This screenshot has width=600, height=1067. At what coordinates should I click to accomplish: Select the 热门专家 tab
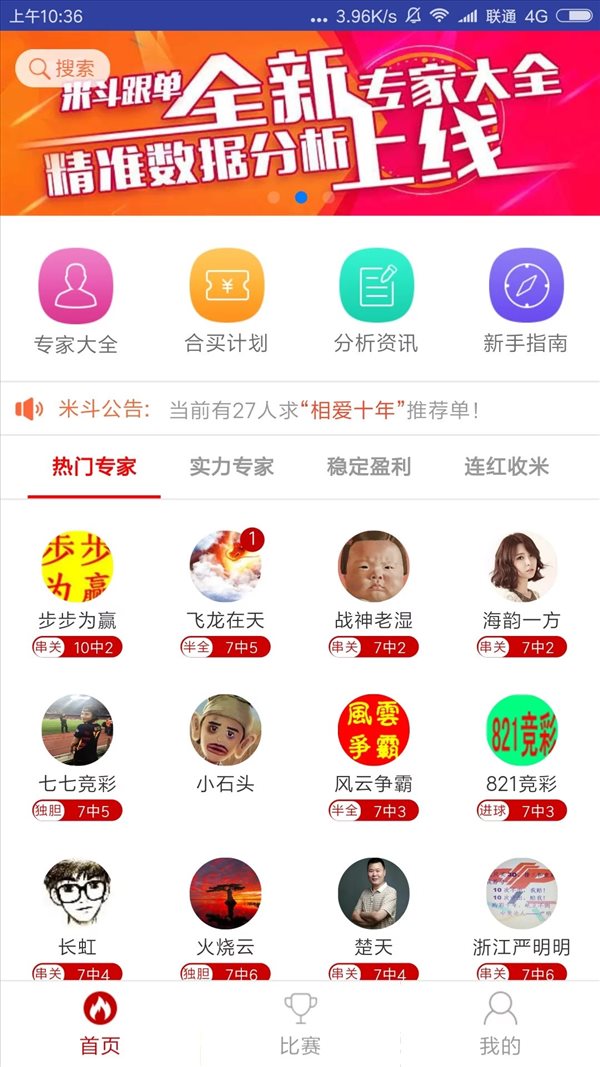(94, 466)
